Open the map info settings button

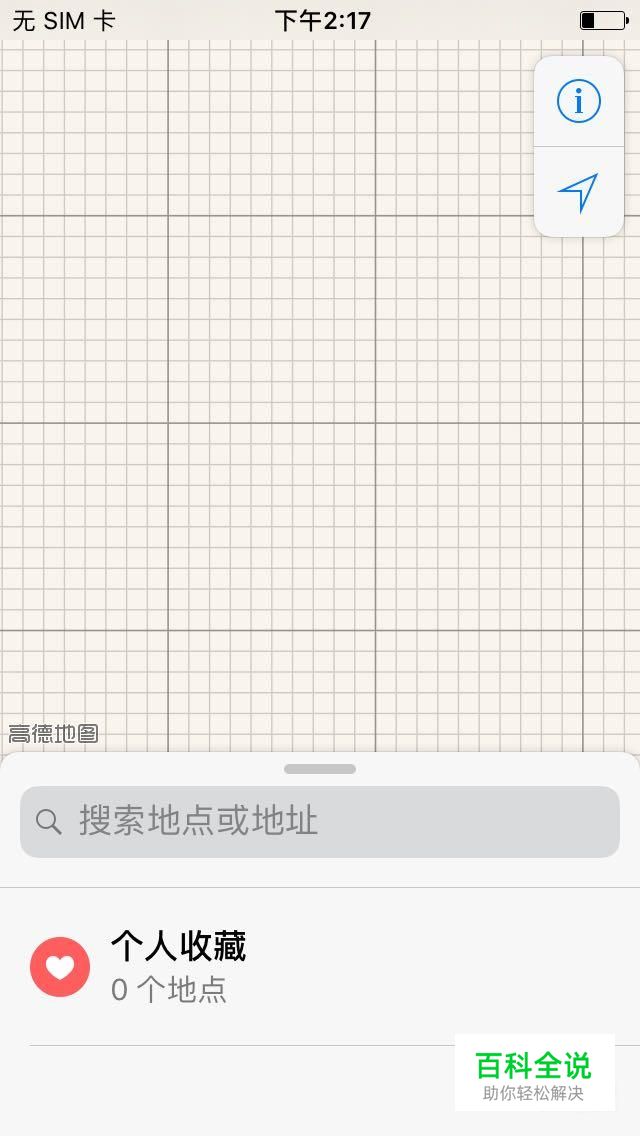click(x=578, y=102)
